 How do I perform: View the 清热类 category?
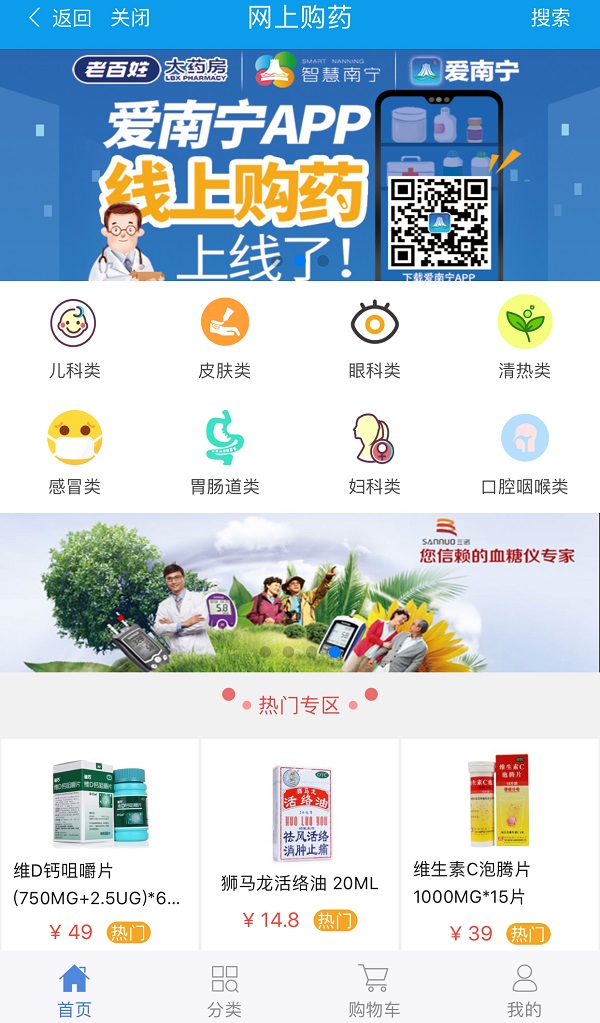click(x=525, y=338)
